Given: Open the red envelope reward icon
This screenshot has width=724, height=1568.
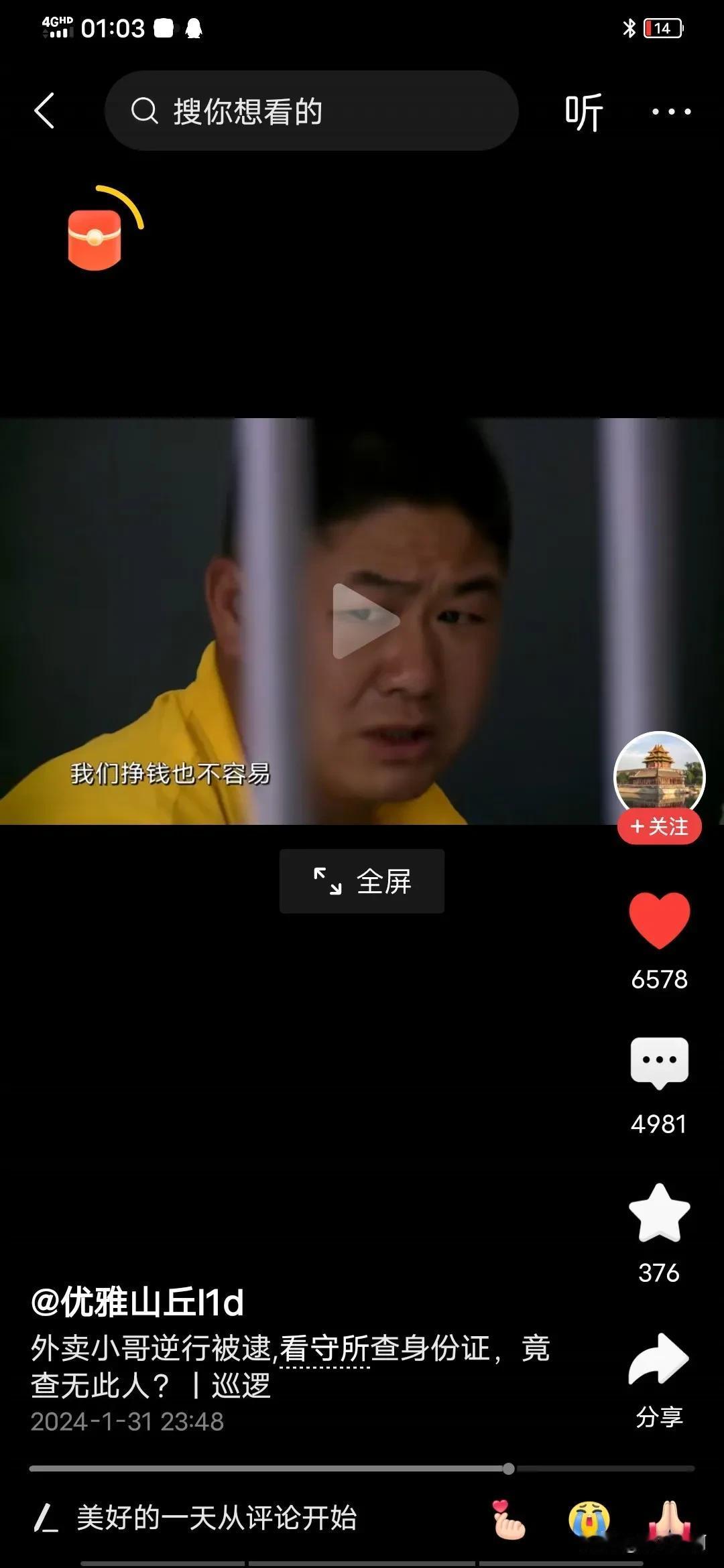Looking at the screenshot, I should [96, 241].
